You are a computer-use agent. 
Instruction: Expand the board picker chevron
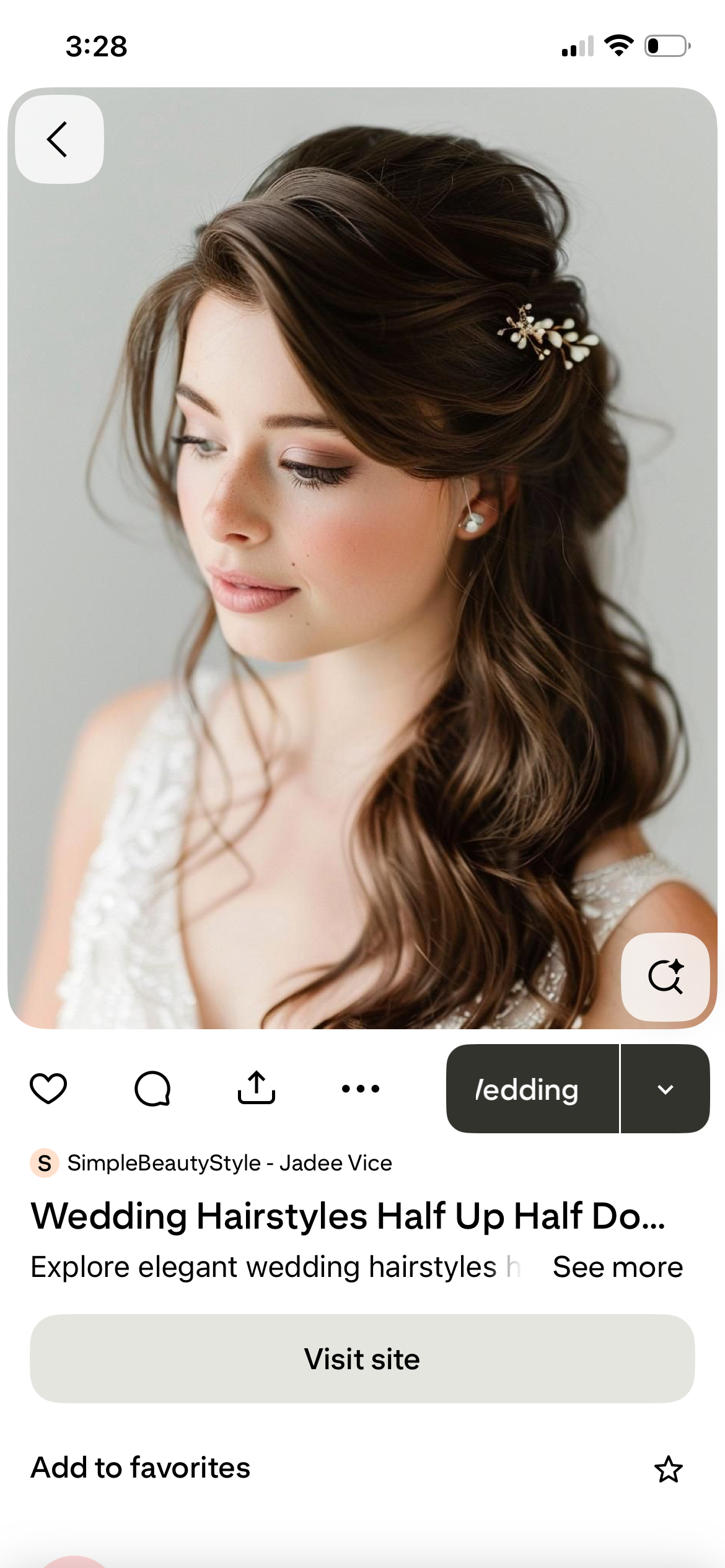tap(666, 1089)
